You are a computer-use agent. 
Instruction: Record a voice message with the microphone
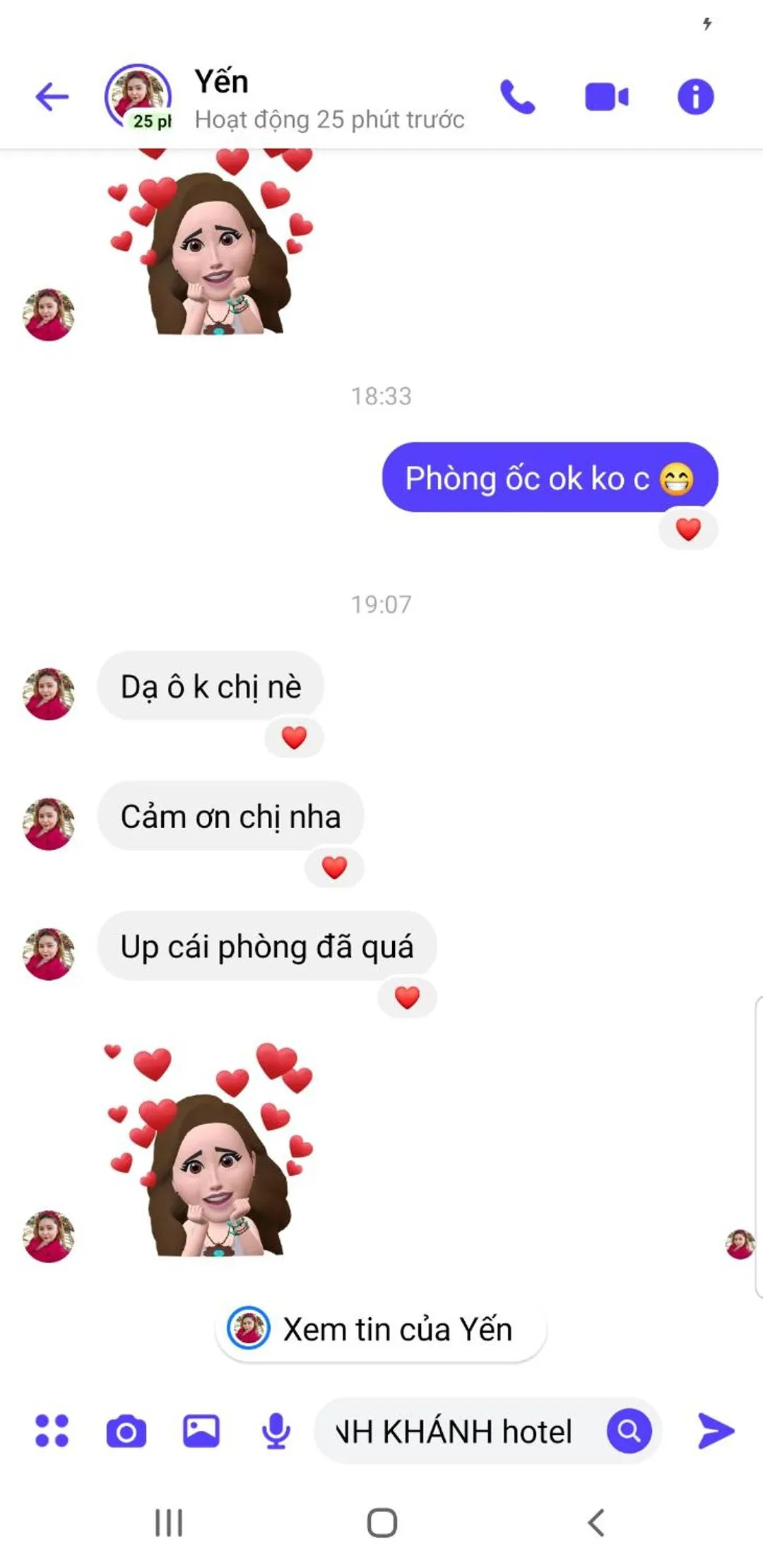276,1431
